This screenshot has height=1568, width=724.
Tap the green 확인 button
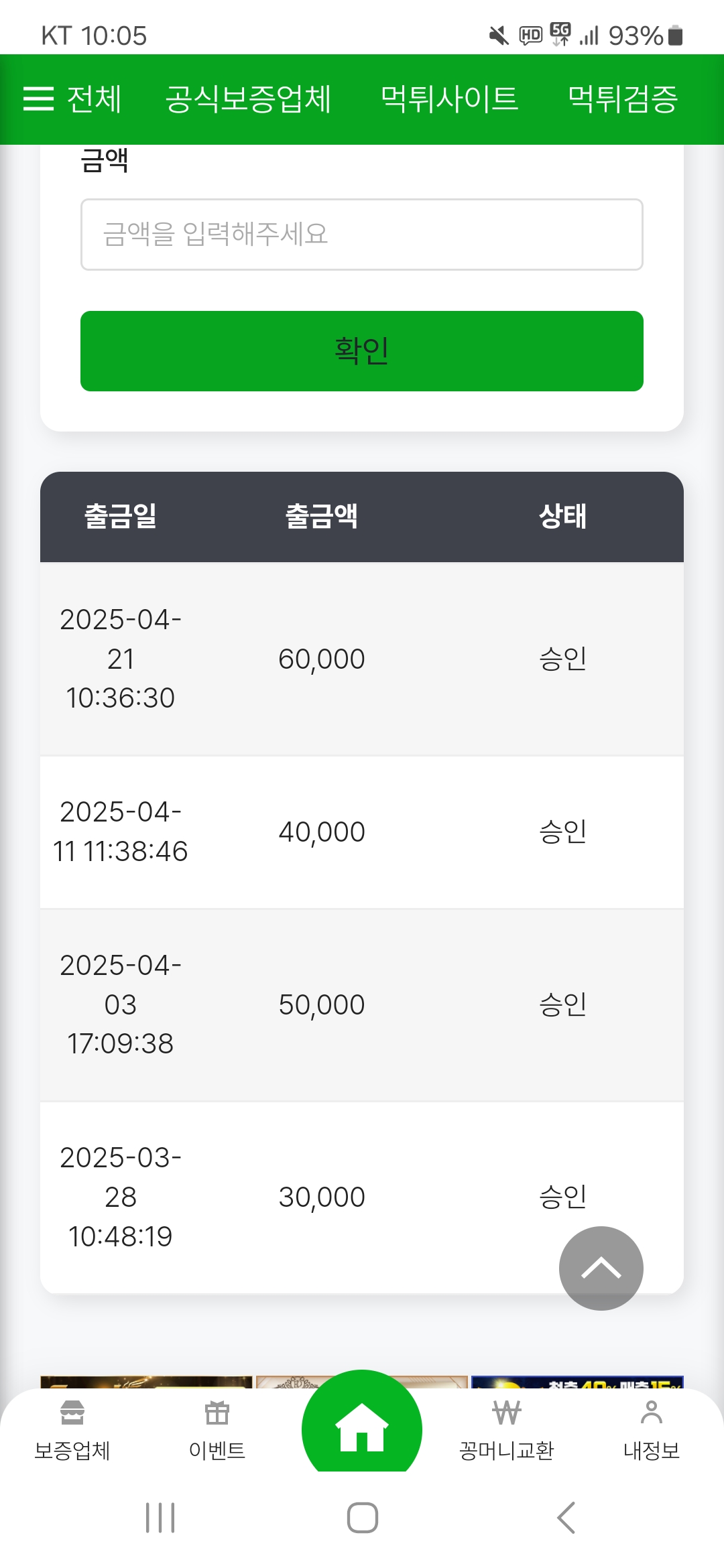click(x=362, y=351)
